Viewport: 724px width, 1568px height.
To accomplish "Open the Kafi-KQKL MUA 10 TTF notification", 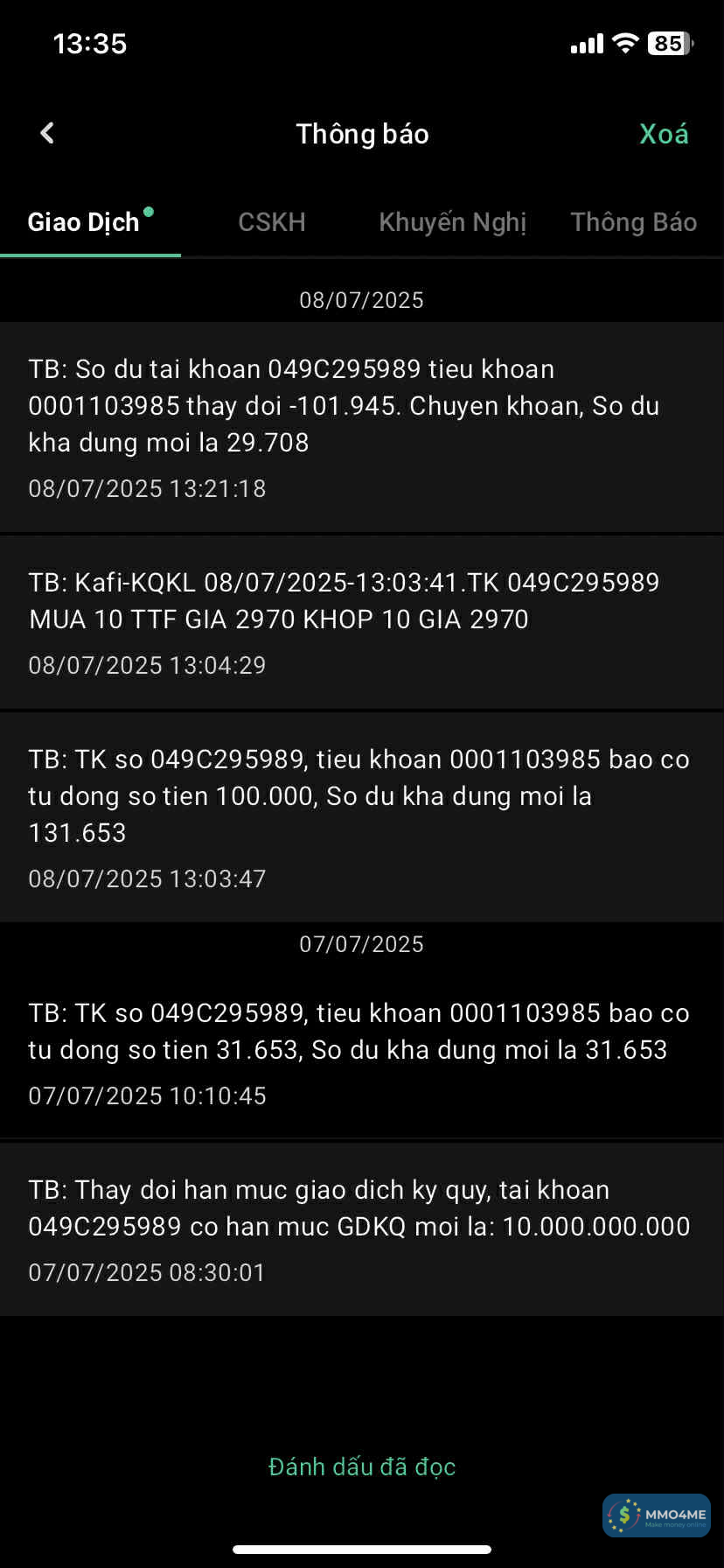I will click(x=362, y=622).
